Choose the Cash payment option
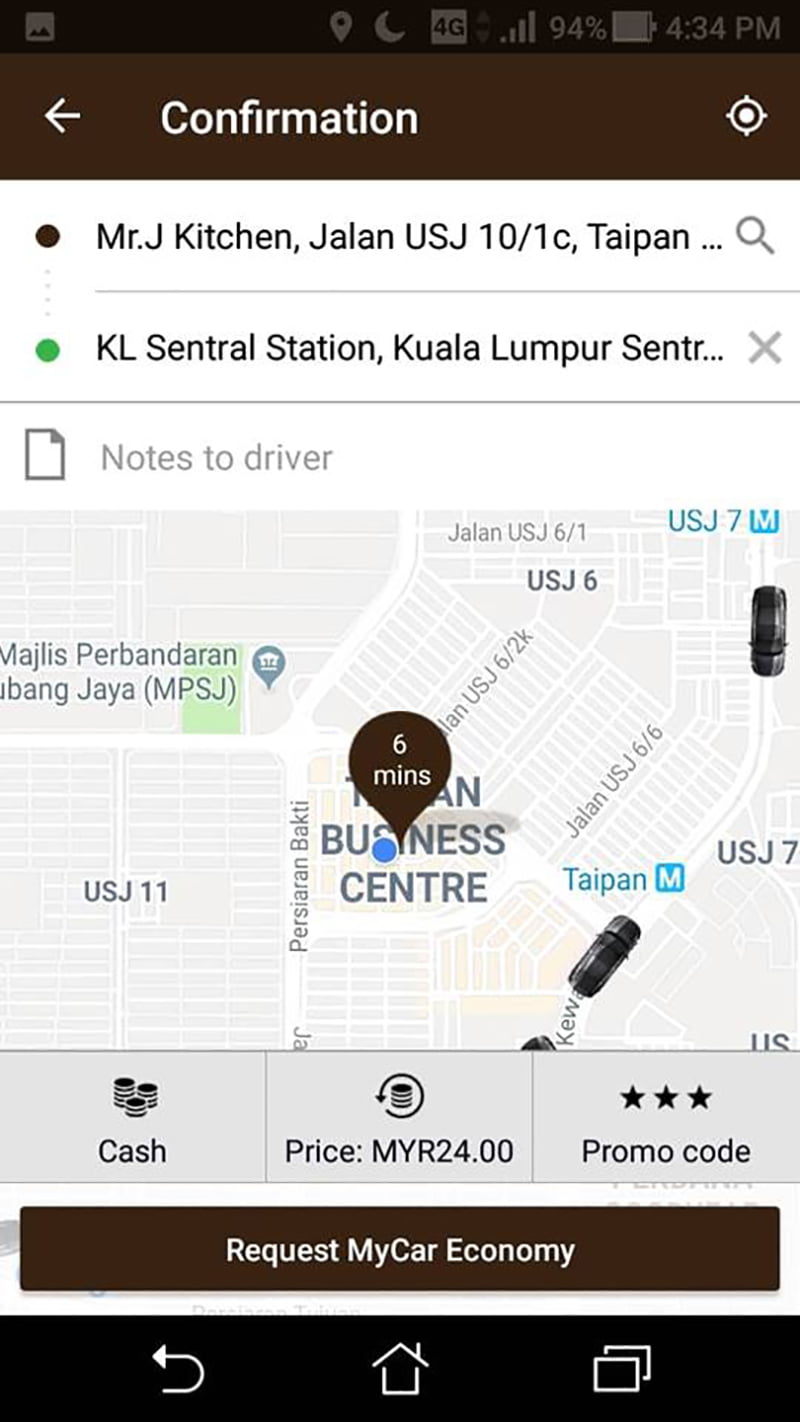Image resolution: width=800 pixels, height=1422 pixels. click(x=132, y=1118)
